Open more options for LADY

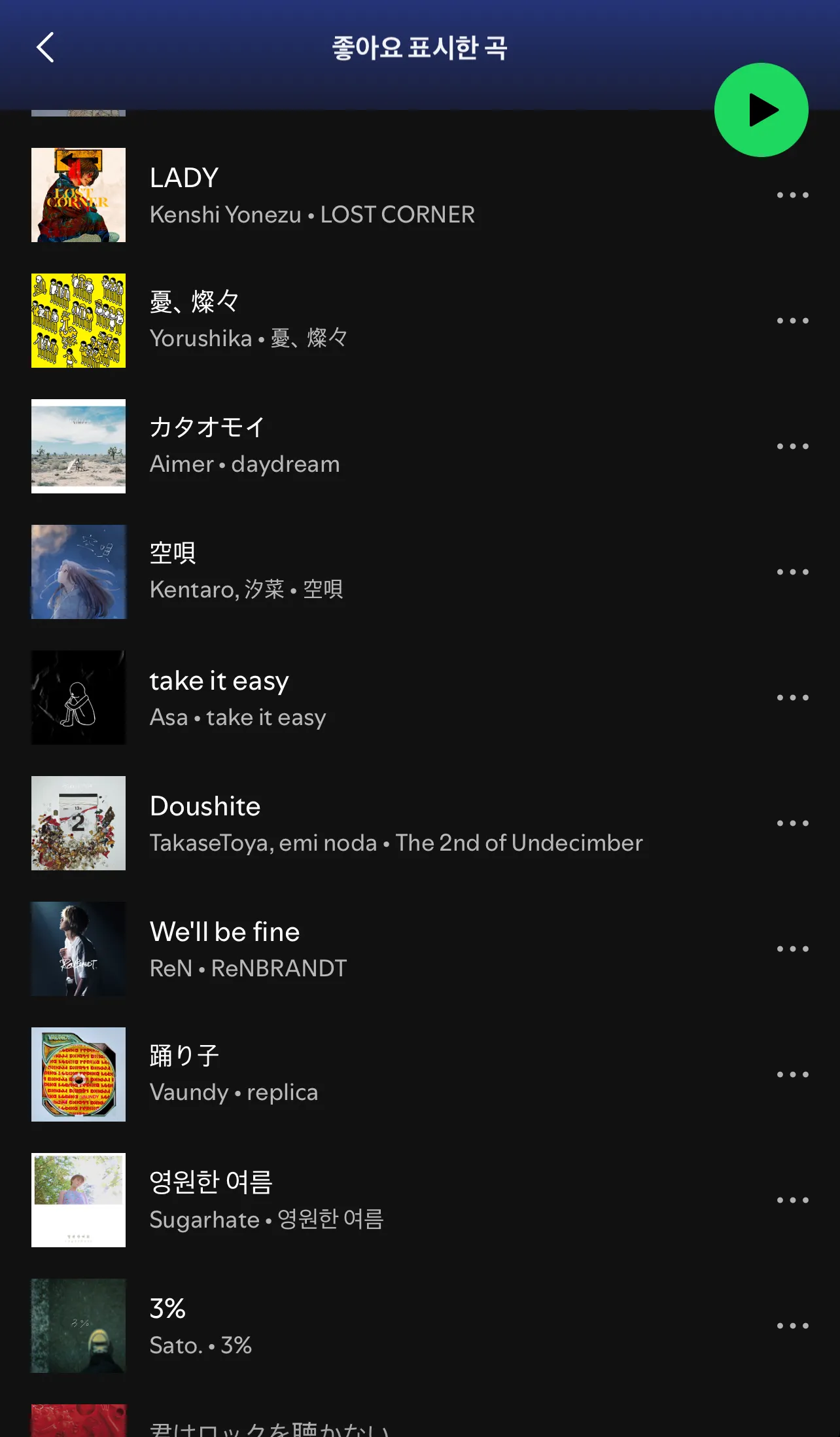point(792,195)
